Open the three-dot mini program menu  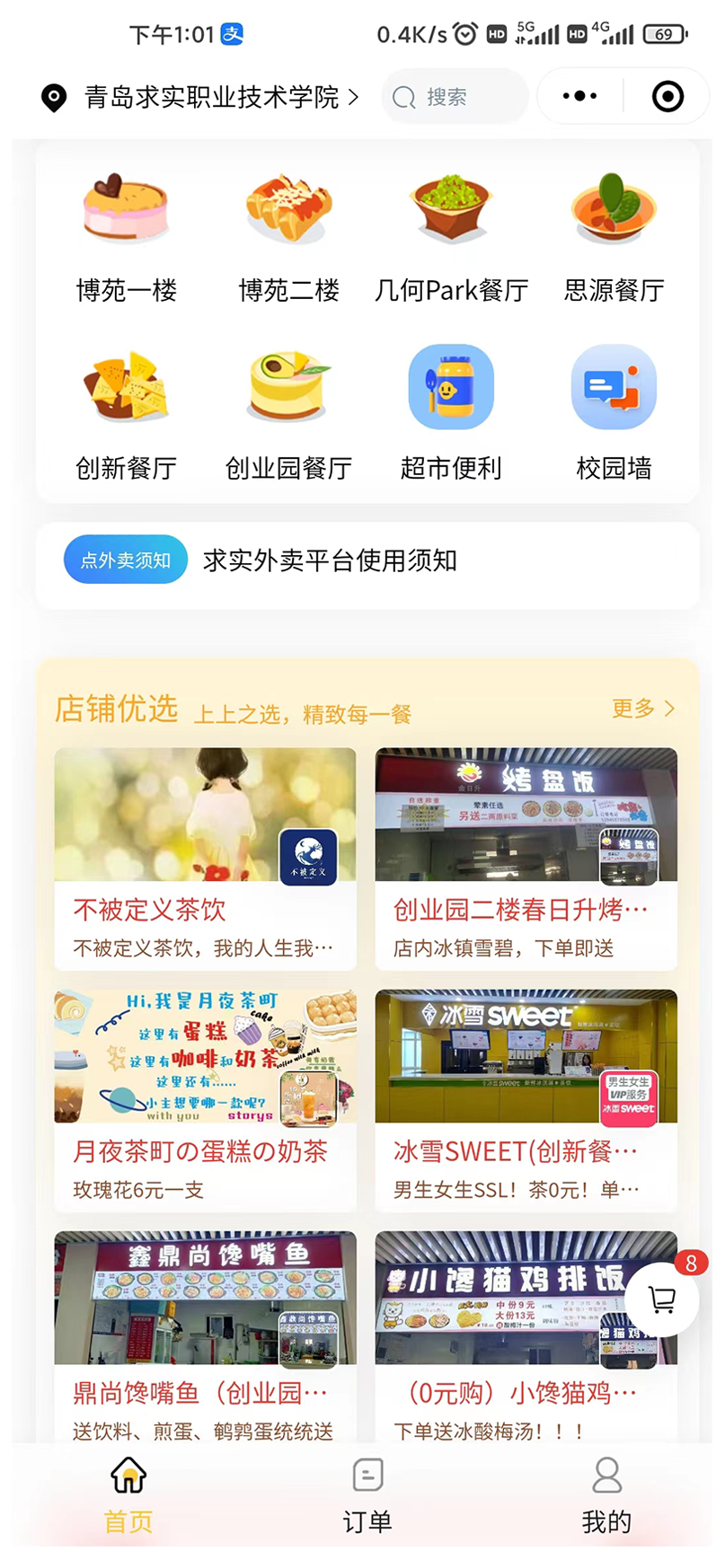(x=579, y=96)
